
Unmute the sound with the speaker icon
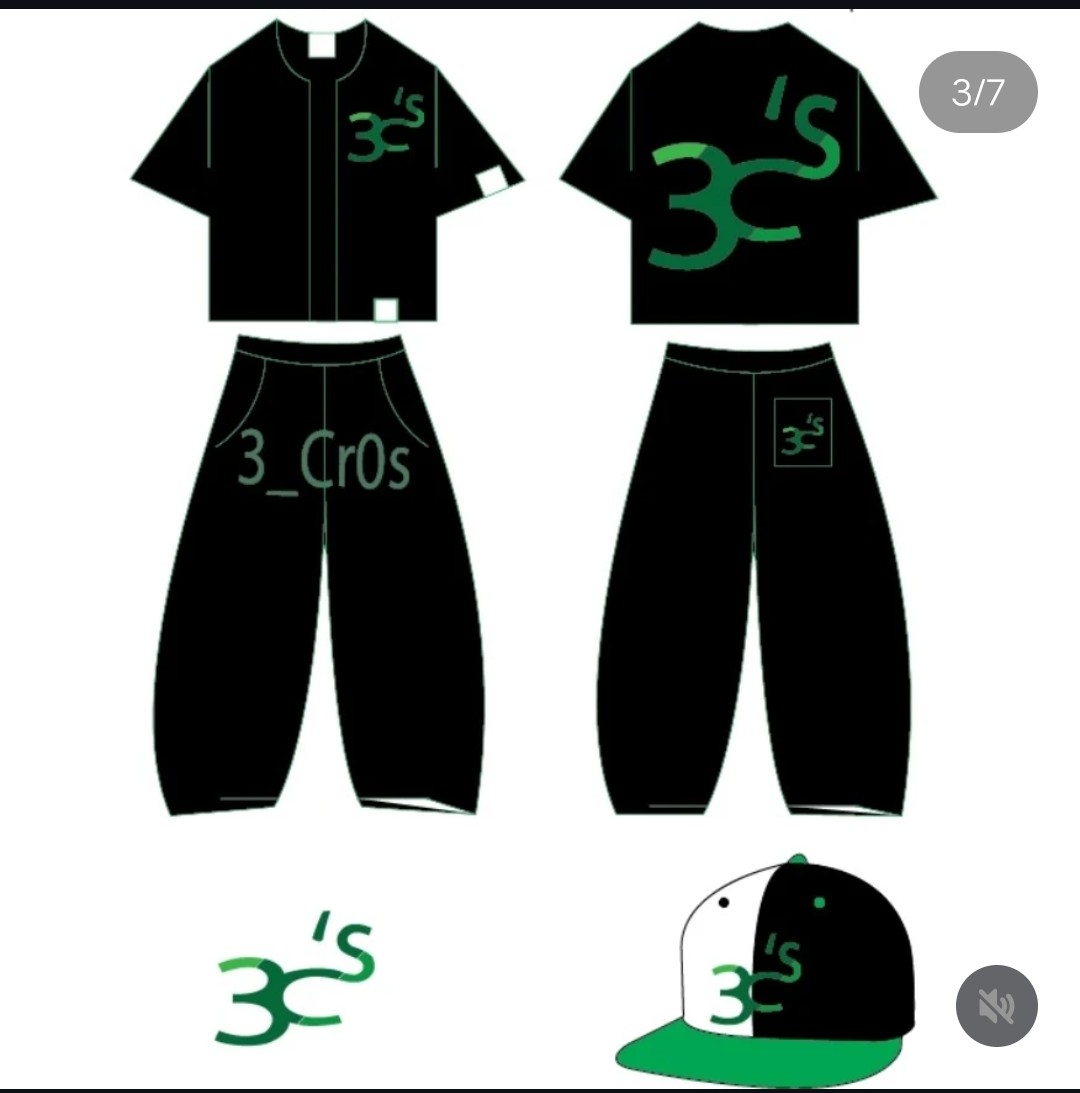[x=996, y=1006]
